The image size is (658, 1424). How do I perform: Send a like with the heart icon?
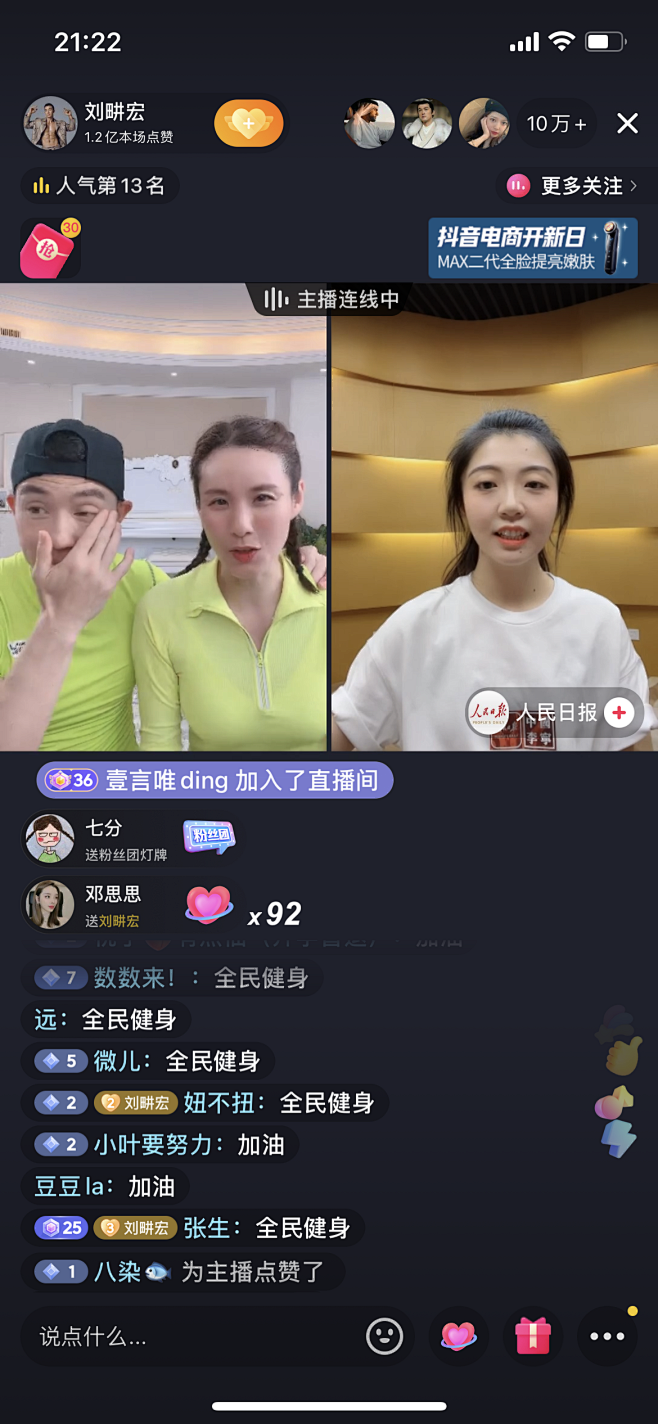[458, 1336]
